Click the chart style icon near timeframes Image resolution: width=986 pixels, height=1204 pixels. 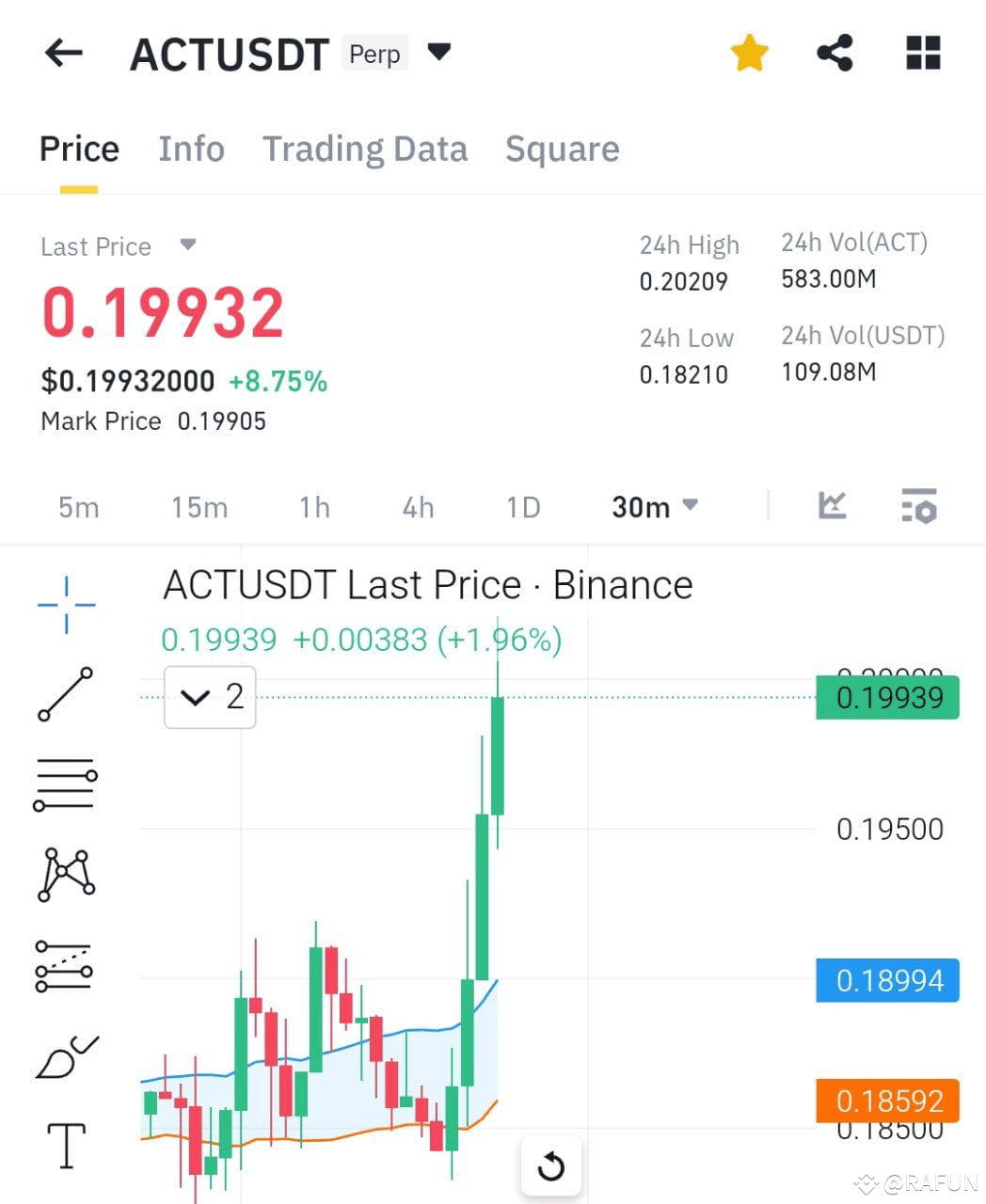point(832,506)
